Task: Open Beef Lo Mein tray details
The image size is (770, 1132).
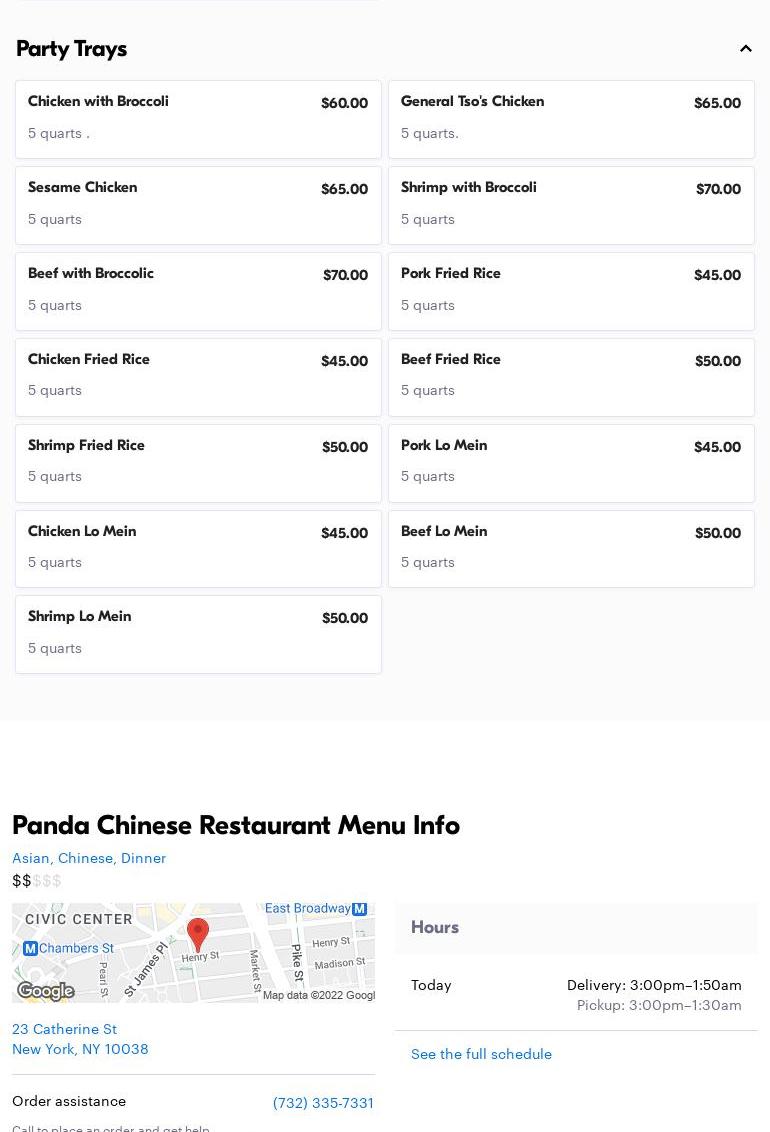Action: point(571,549)
